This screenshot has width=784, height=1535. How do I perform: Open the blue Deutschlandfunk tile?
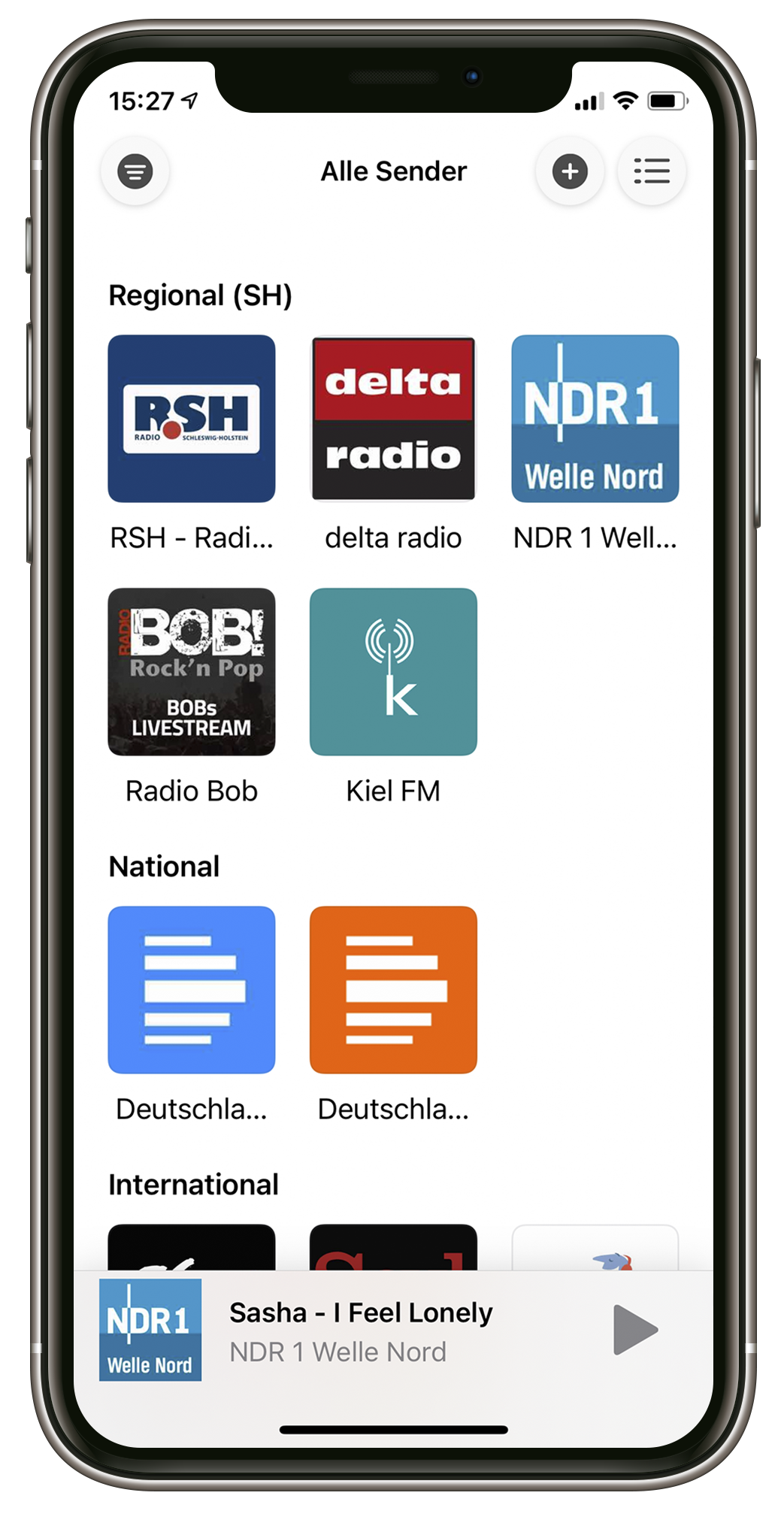pos(192,990)
